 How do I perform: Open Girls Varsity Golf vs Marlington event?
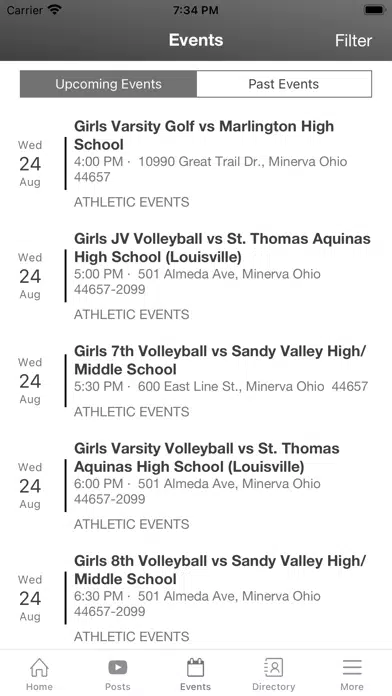[196, 163]
